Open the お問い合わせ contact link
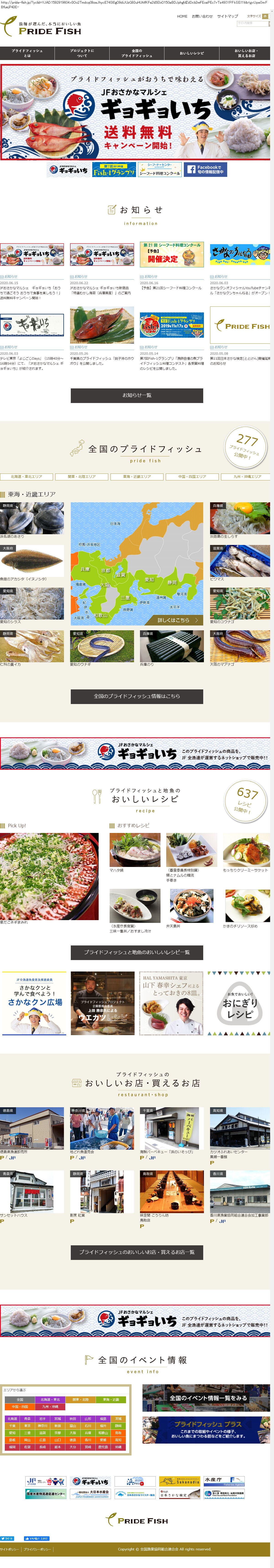The width and height of the screenshot is (274, 1568). pyautogui.click(x=202, y=16)
